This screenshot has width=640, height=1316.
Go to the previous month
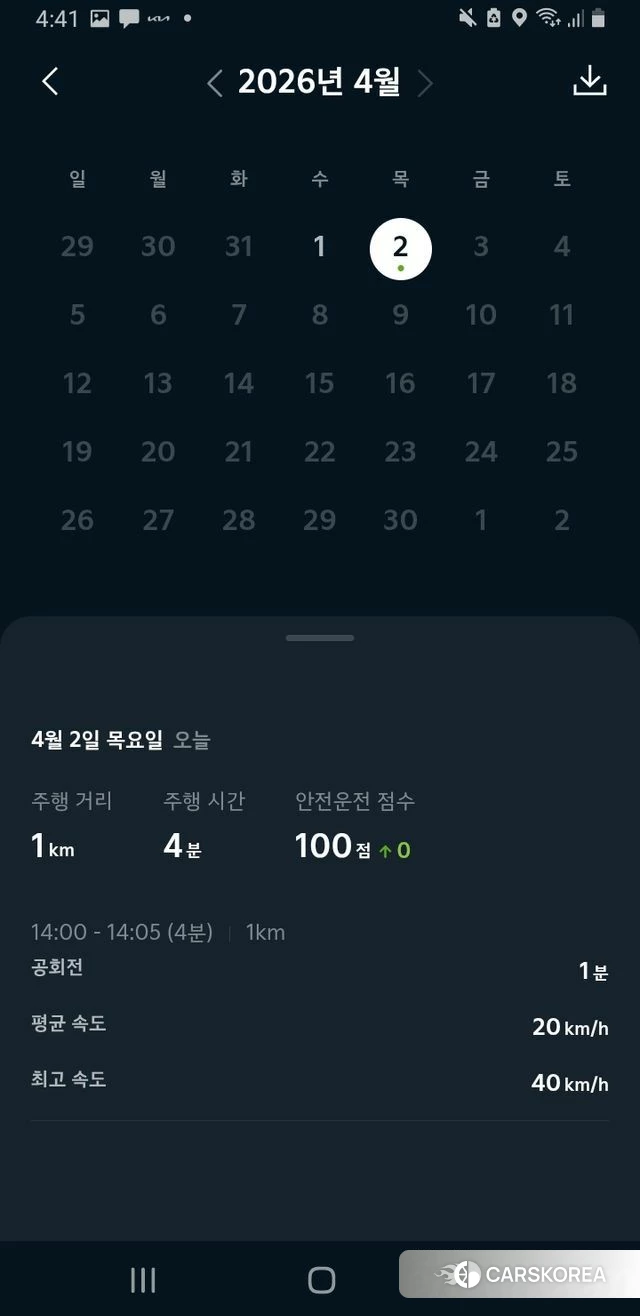tap(214, 83)
